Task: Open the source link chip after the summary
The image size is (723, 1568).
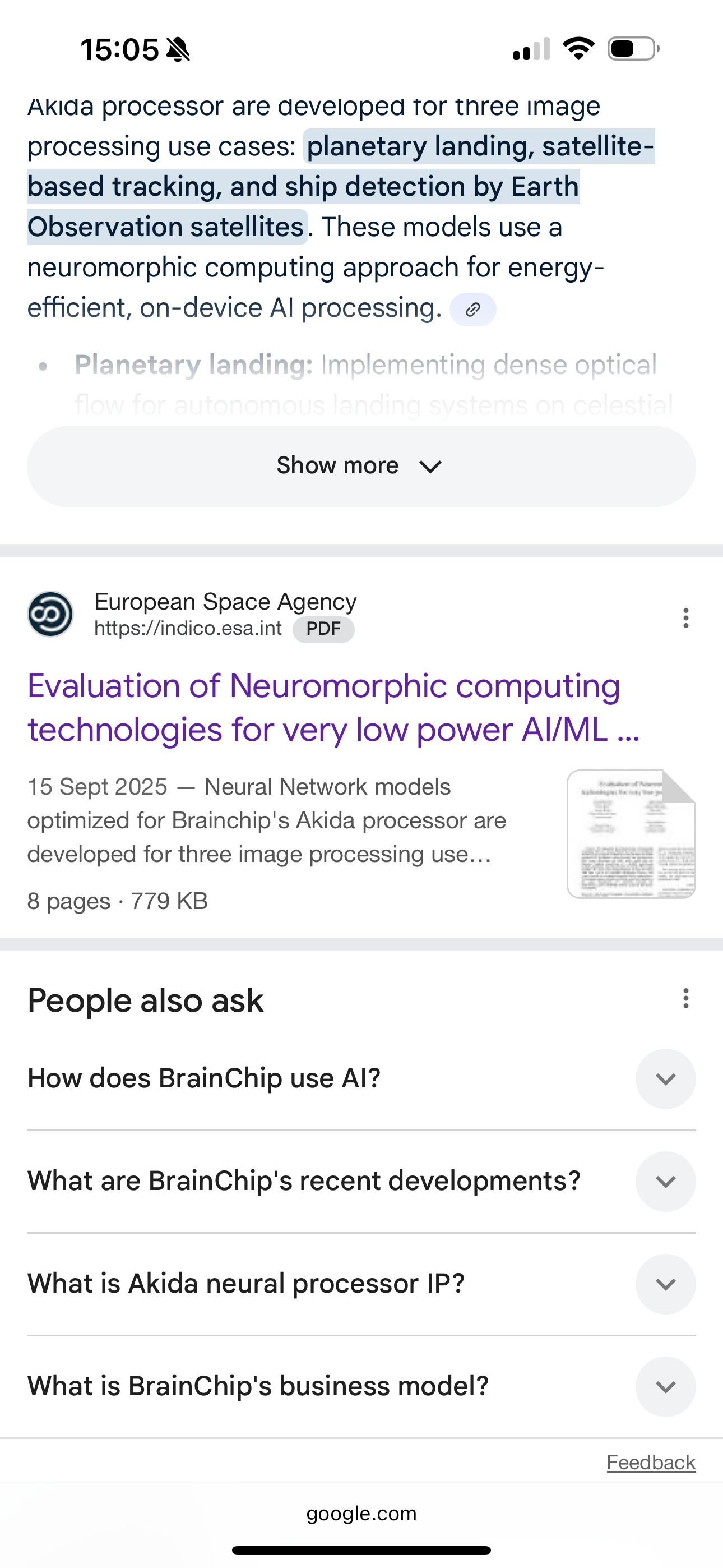Action: point(472,310)
